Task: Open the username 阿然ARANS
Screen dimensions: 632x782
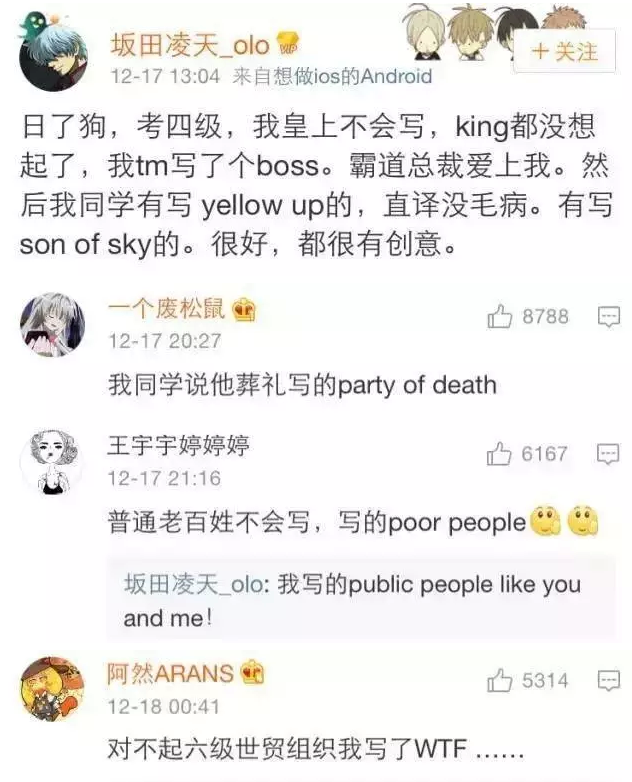Action: pos(172,673)
